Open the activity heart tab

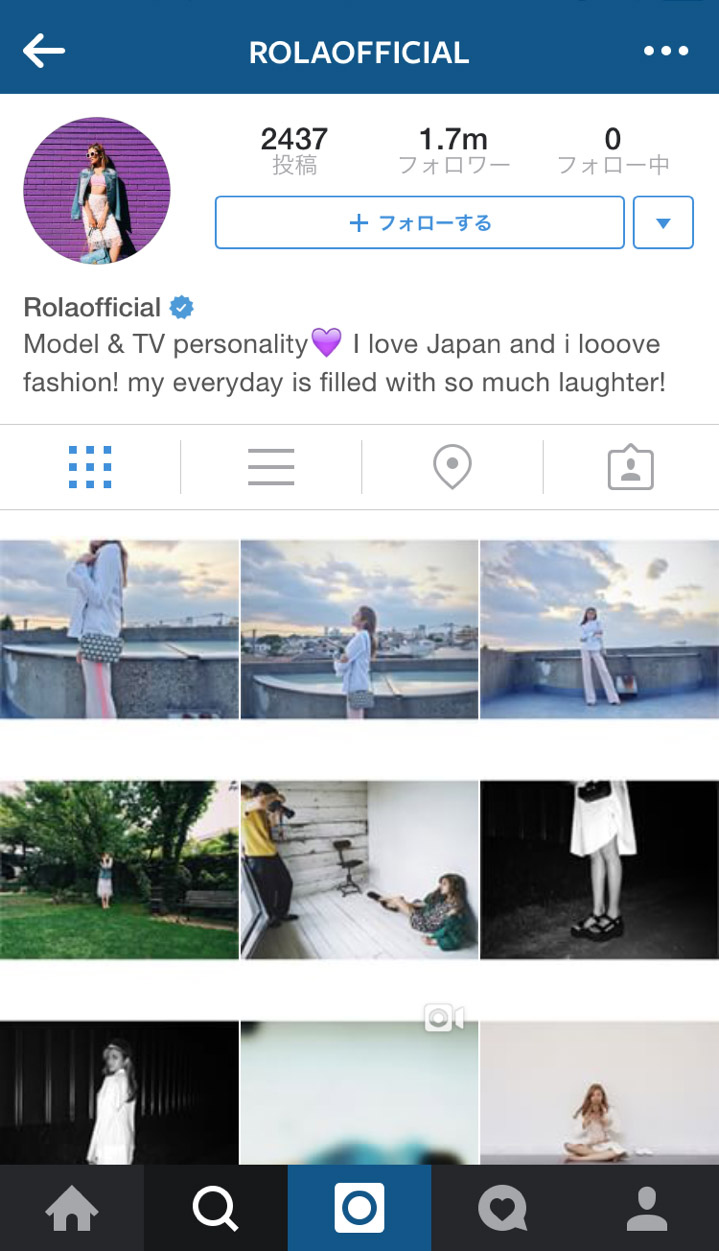502,1209
